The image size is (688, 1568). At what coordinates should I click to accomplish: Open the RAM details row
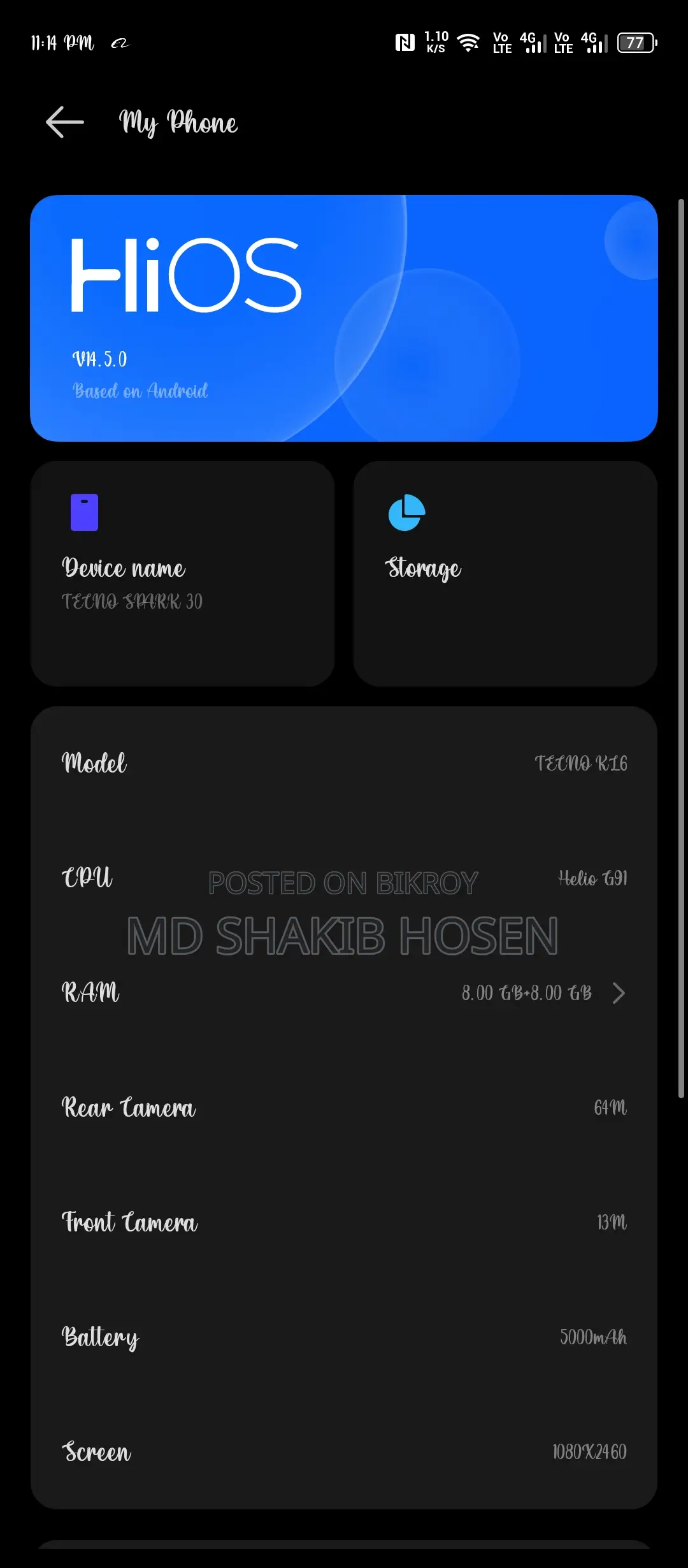(x=344, y=992)
